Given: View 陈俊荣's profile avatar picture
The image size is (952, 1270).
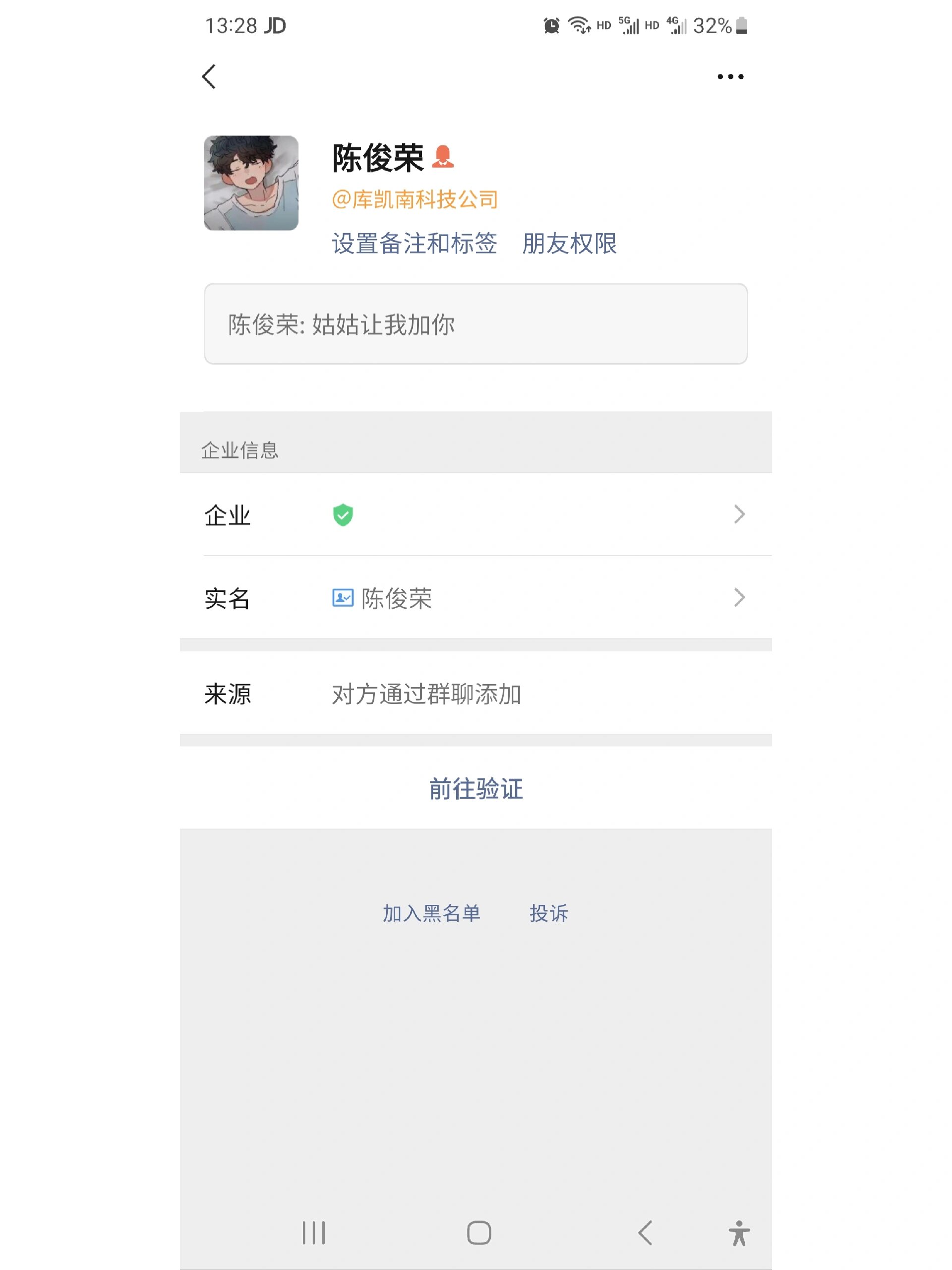Looking at the screenshot, I should pos(251,183).
